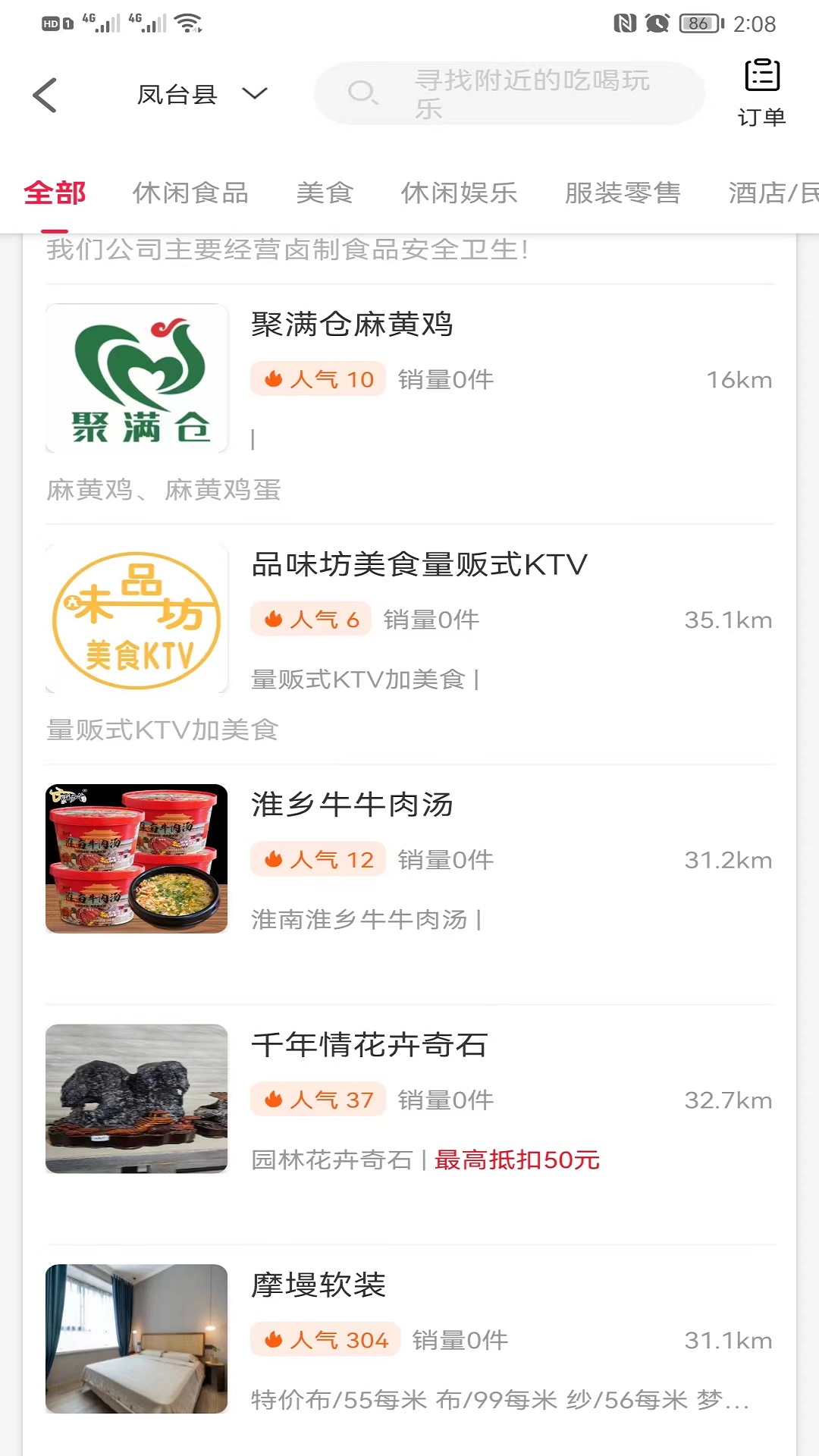Switch to the 休闲食品 tab
Image resolution: width=819 pixels, height=1456 pixels.
(x=189, y=193)
